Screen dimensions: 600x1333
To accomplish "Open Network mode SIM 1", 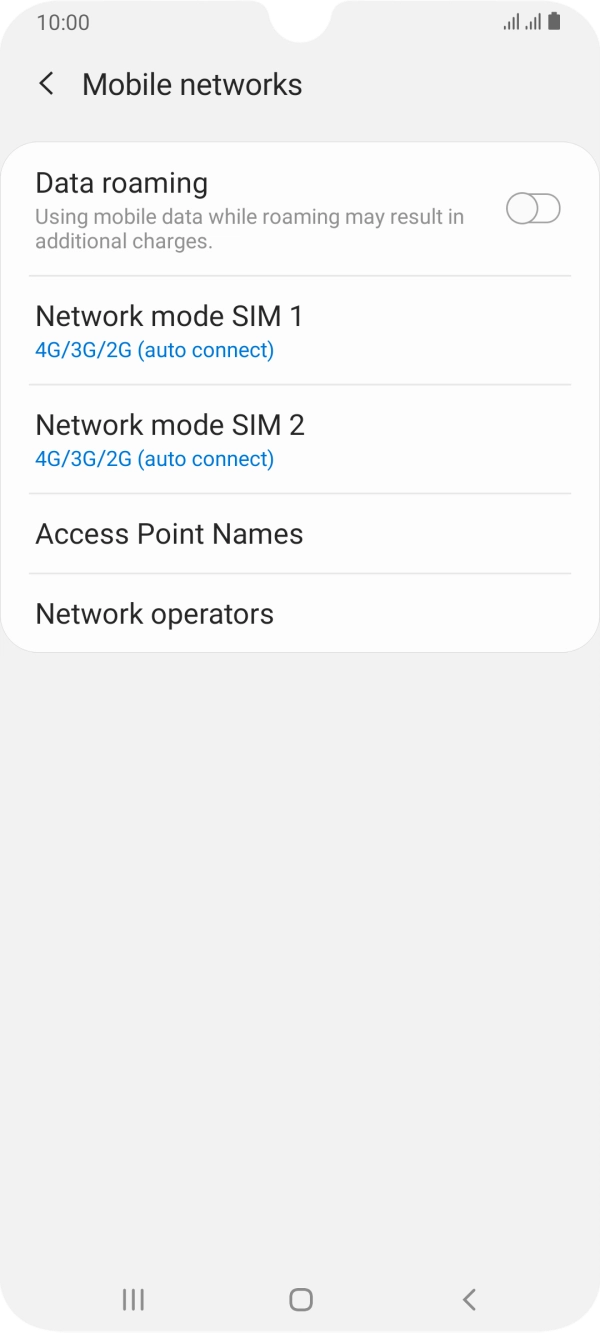I will [x=300, y=331].
